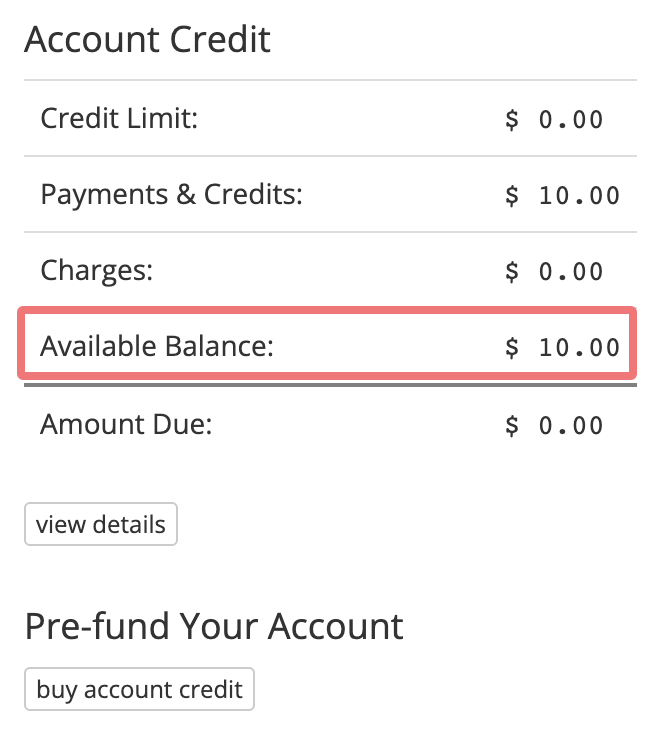
Task: Tap the view details button
Action: pos(101,525)
